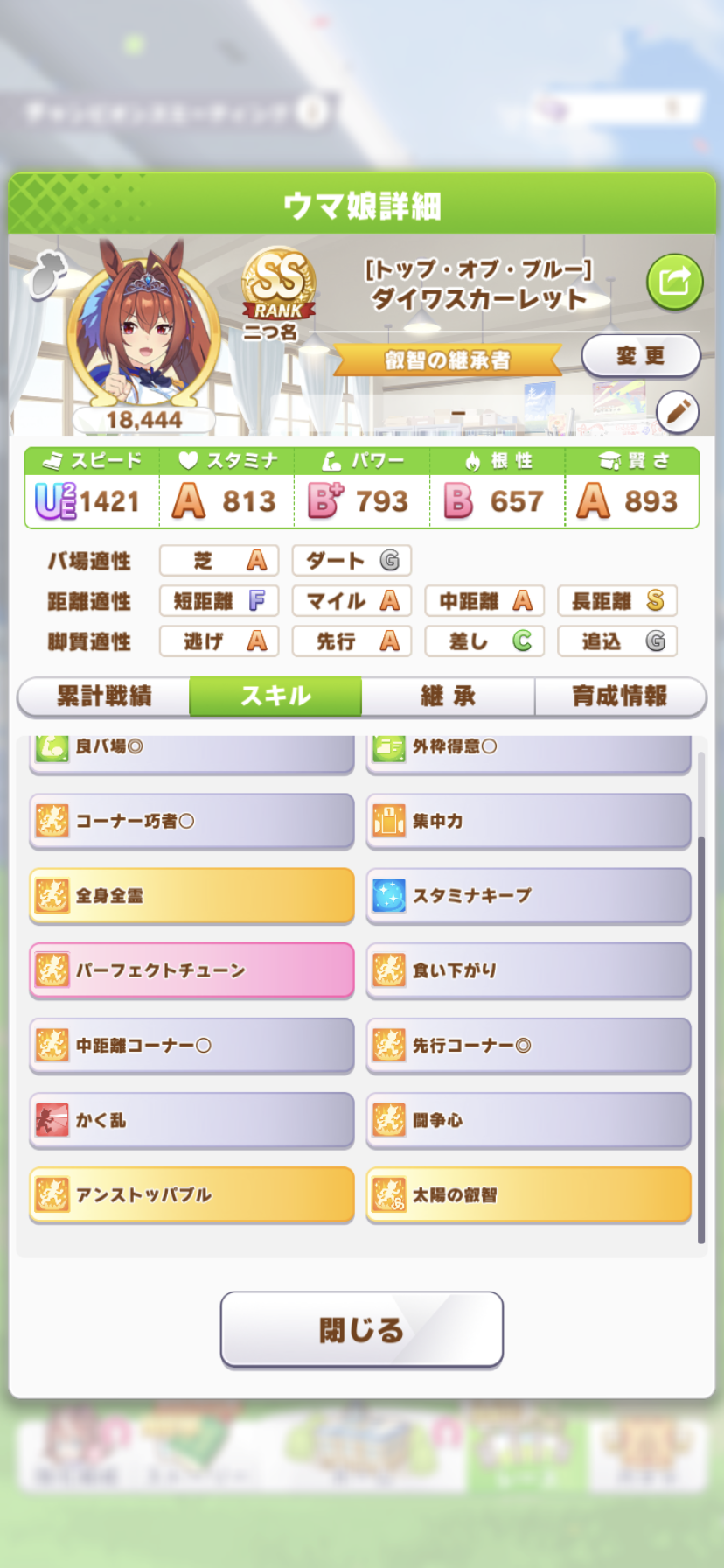Open the 中距離コーナー○ skill
Screen dimensions: 724x1568
pyautogui.click(x=191, y=1045)
